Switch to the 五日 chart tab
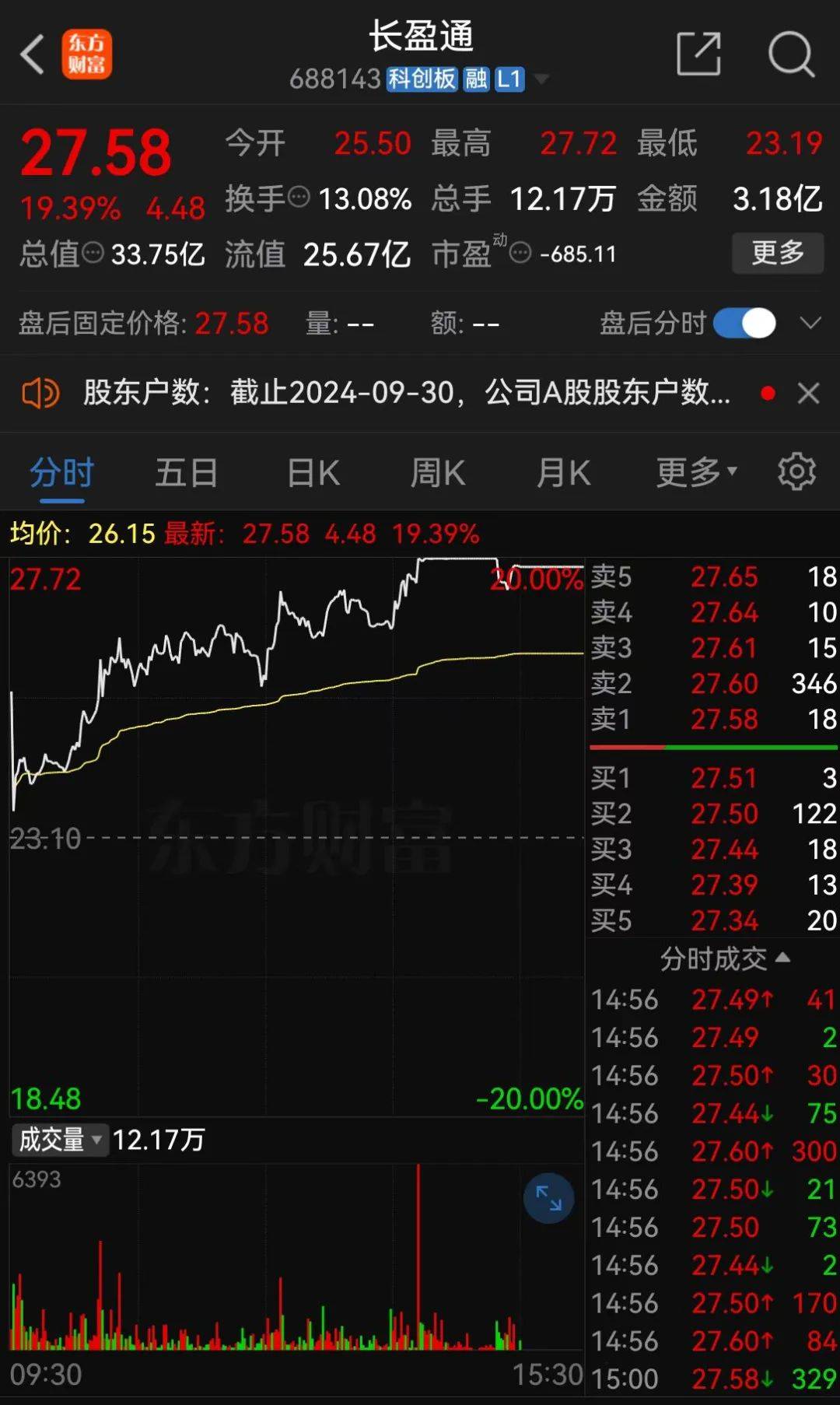The height and width of the screenshot is (1405, 840). coord(186,472)
